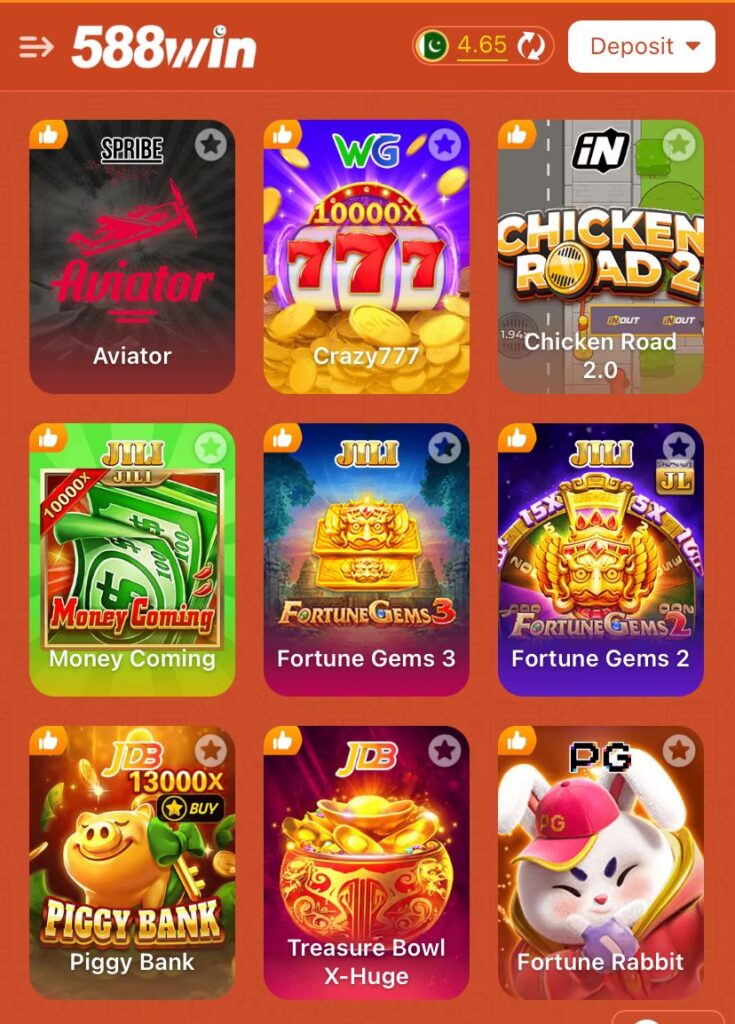
Task: Open the side menu drawer
Action: (x=36, y=47)
